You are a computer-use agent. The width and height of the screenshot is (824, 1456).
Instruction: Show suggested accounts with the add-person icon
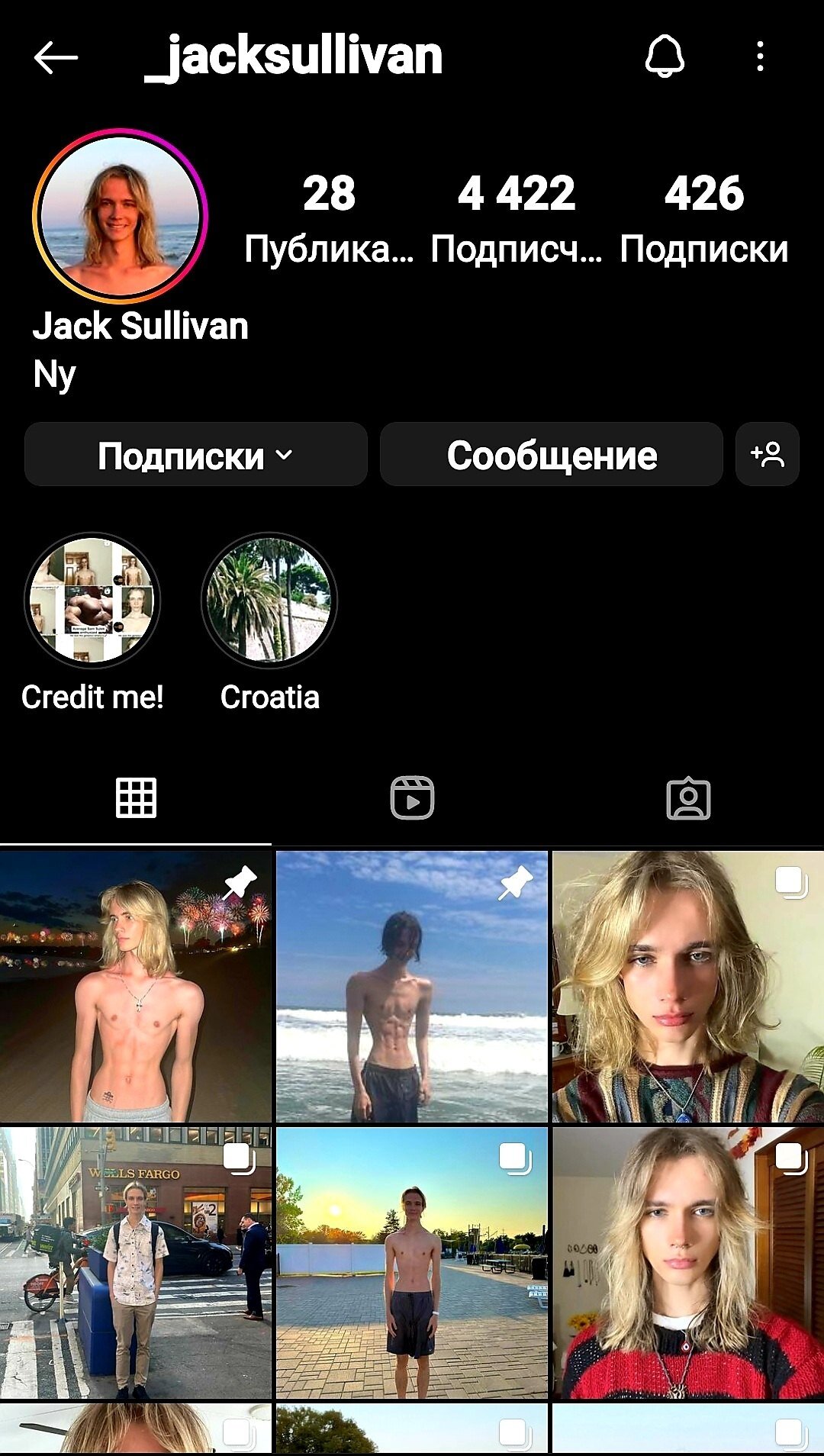click(767, 455)
